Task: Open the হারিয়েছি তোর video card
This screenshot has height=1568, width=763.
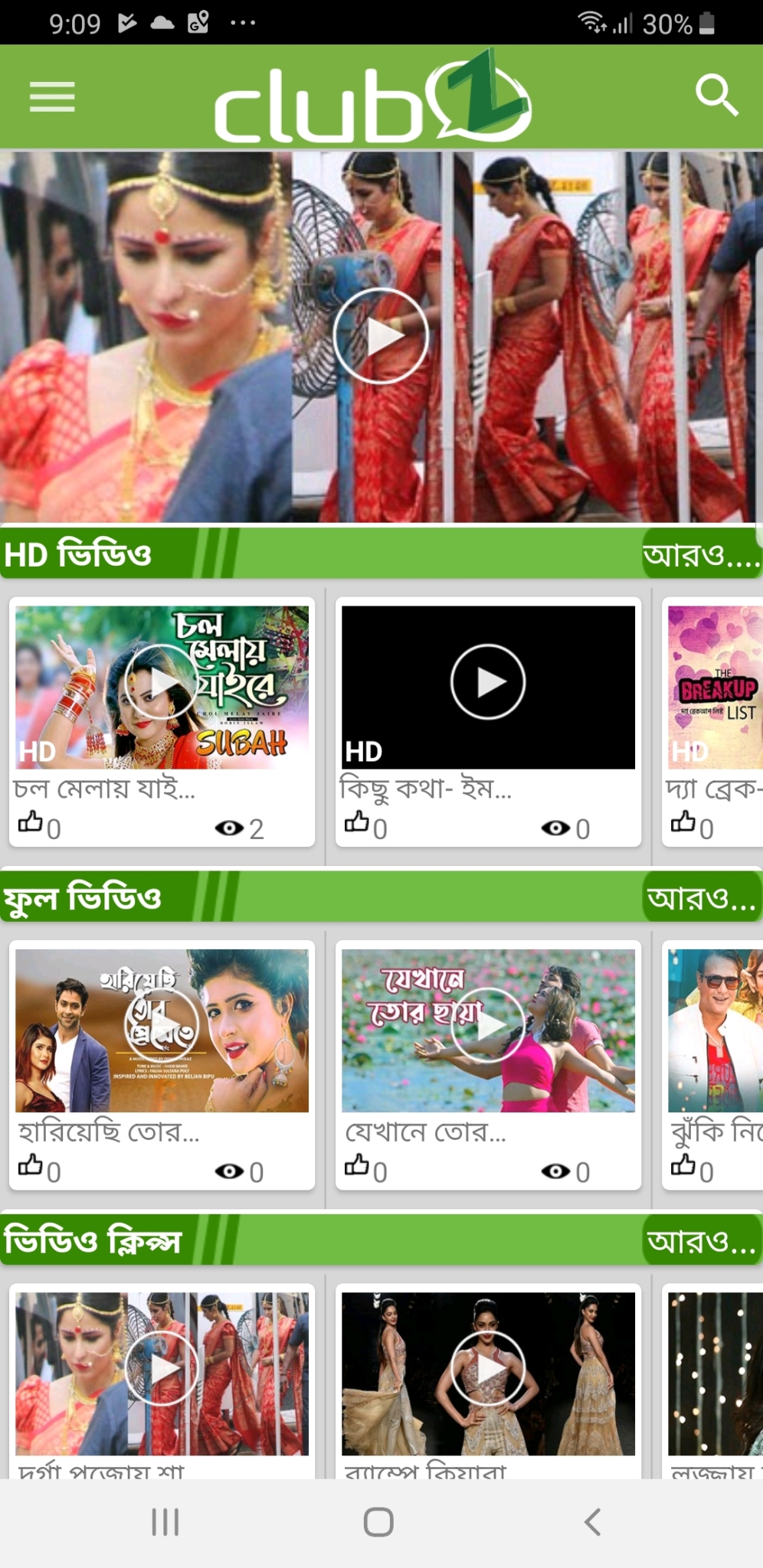Action: pos(162,1031)
